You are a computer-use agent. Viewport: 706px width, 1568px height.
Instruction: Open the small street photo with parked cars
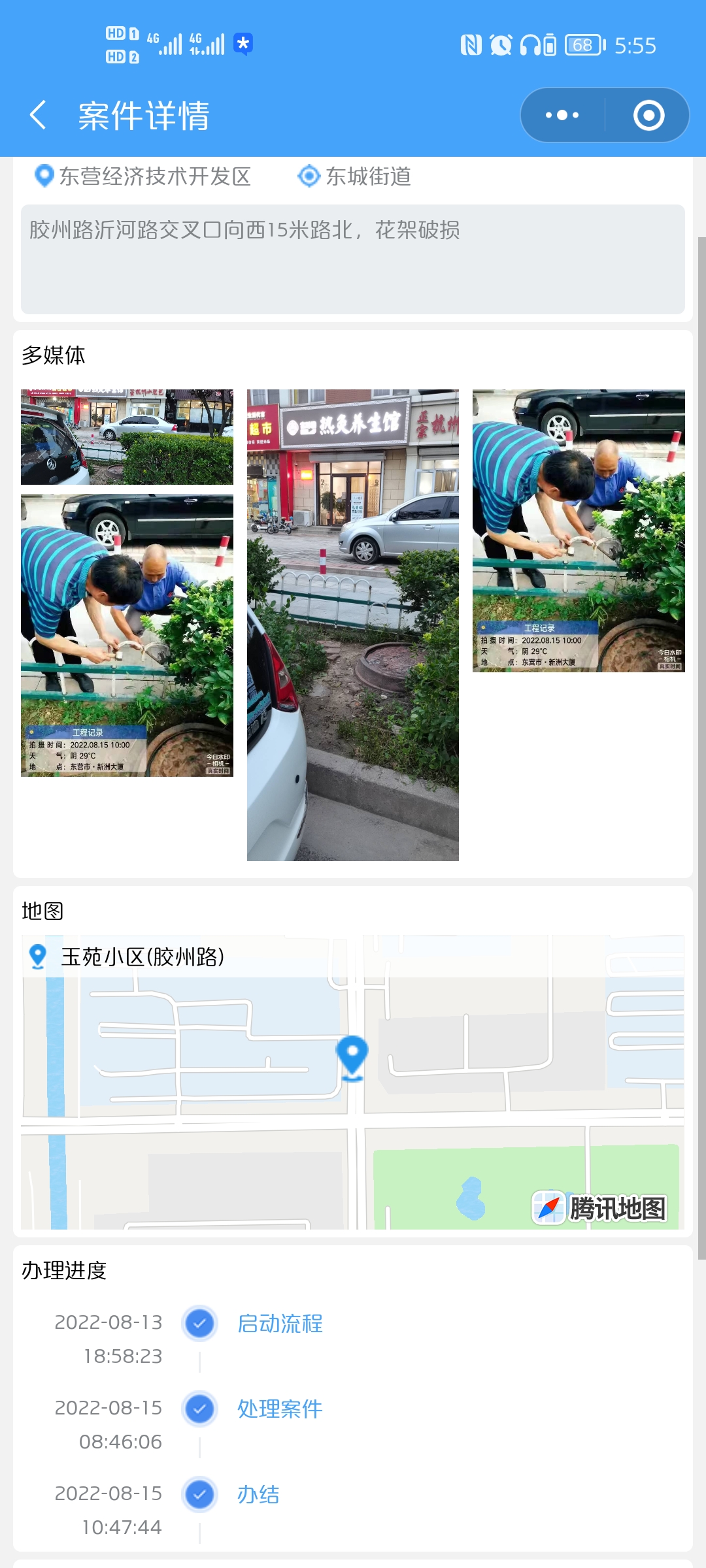(x=127, y=437)
